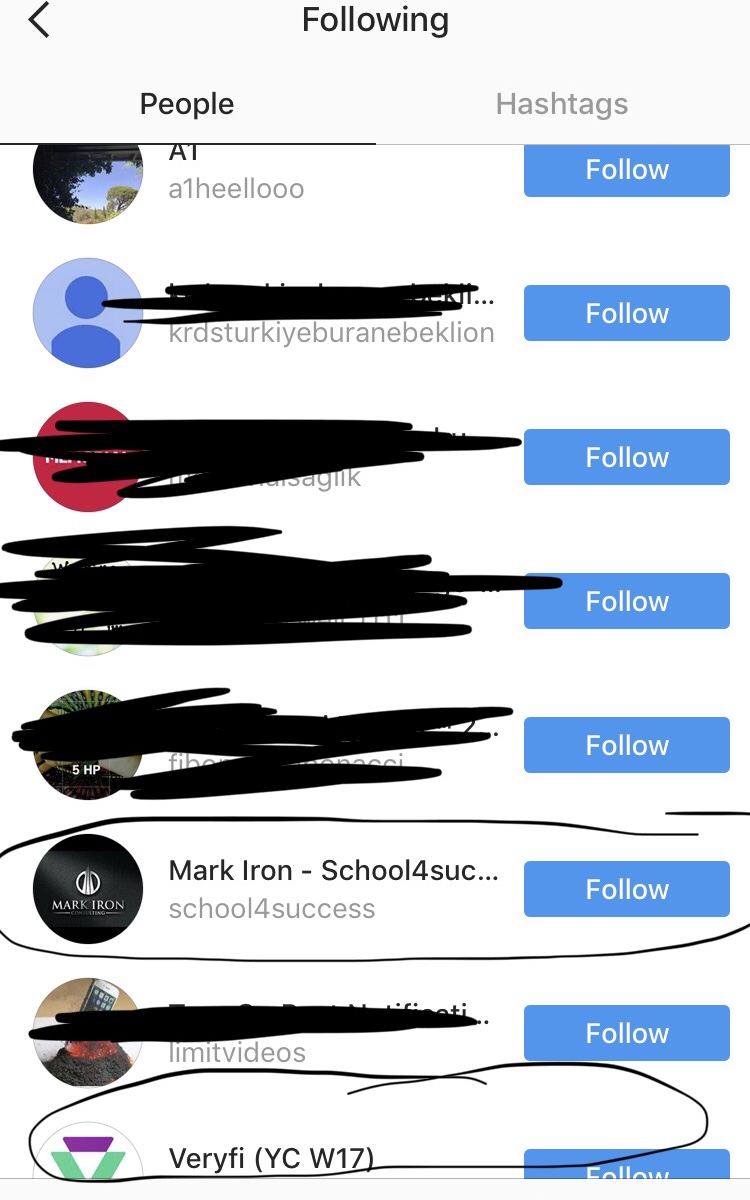The height and width of the screenshot is (1200, 750).
Task: Go back from the Following list
Action: (x=38, y=21)
